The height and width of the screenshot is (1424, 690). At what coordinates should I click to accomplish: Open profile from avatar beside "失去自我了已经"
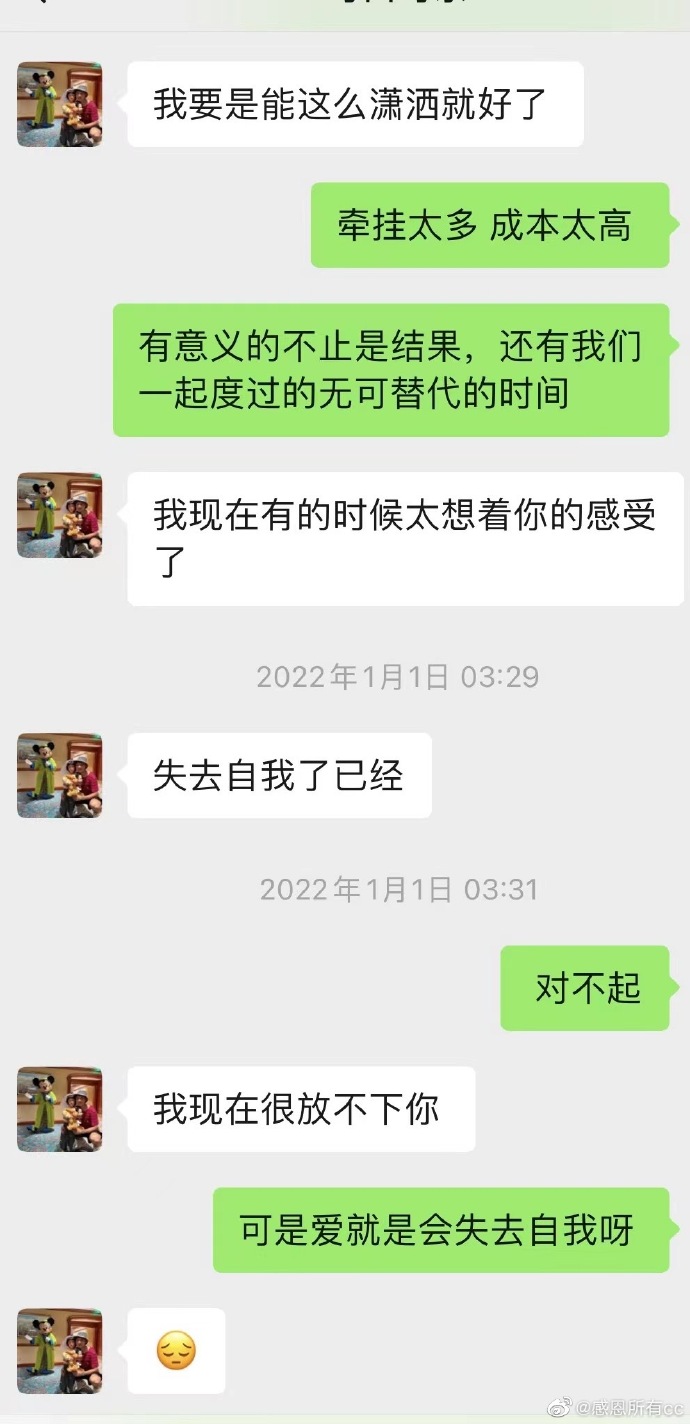tap(60, 775)
